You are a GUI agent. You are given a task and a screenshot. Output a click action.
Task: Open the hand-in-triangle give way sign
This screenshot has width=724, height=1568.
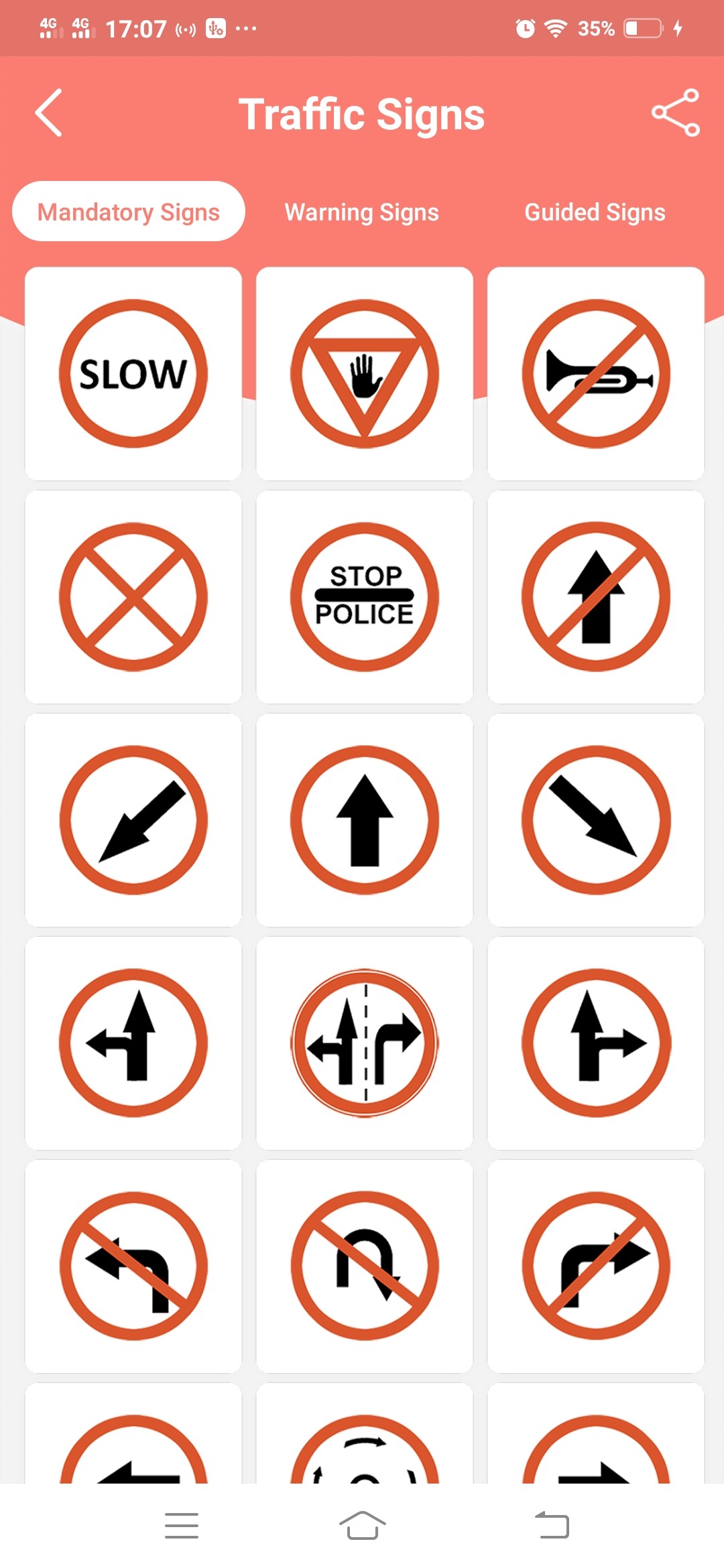(365, 373)
